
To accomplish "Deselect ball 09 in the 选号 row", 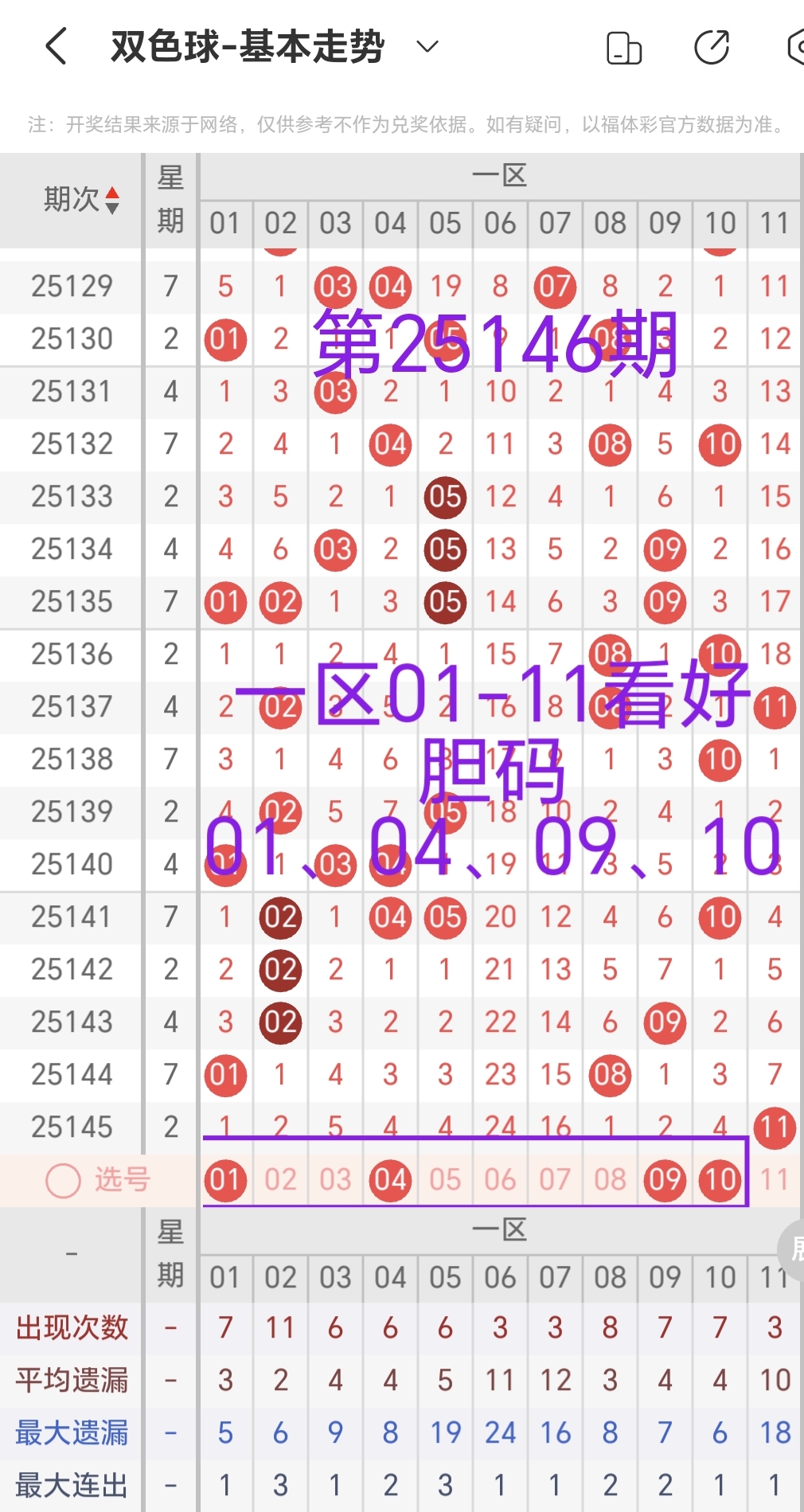I will [664, 1180].
